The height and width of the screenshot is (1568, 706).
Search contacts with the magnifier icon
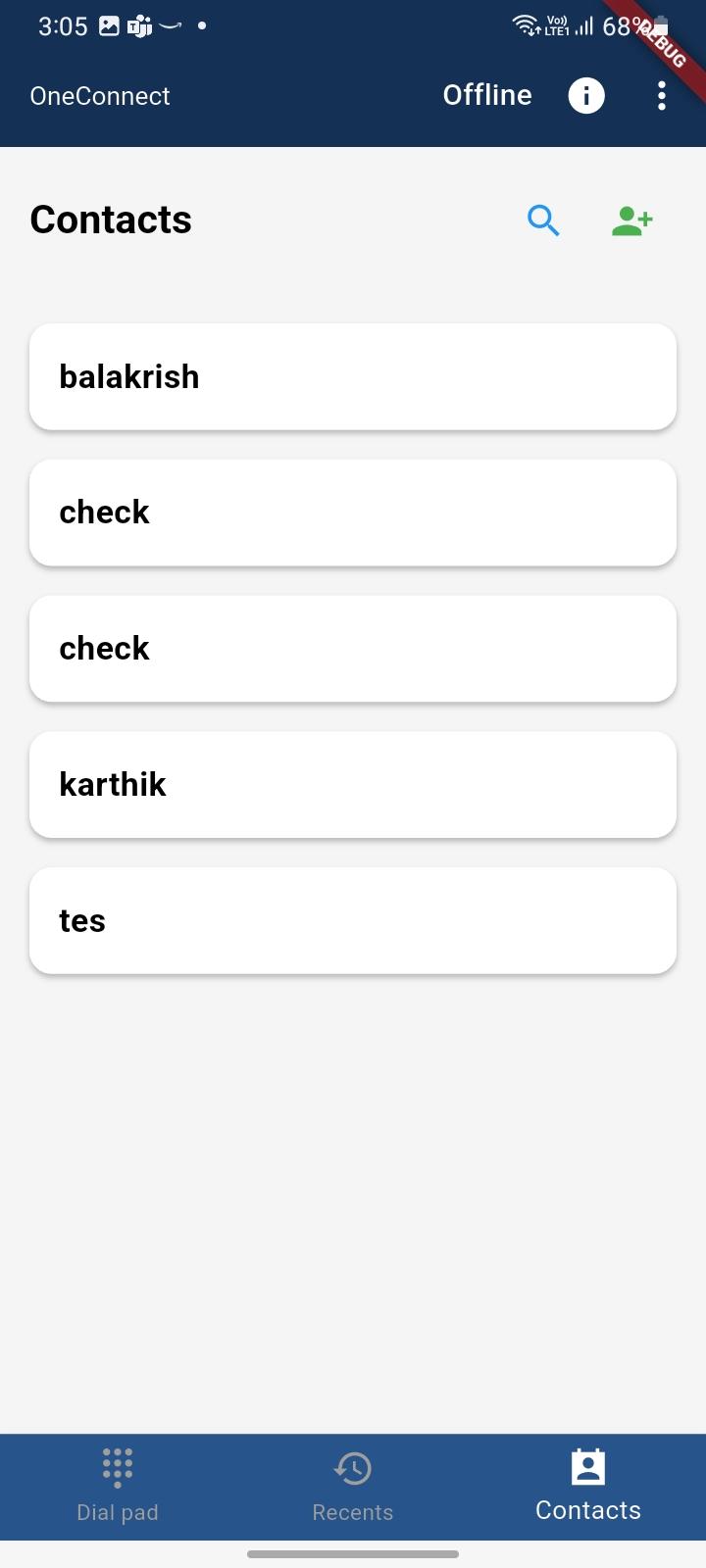(543, 220)
